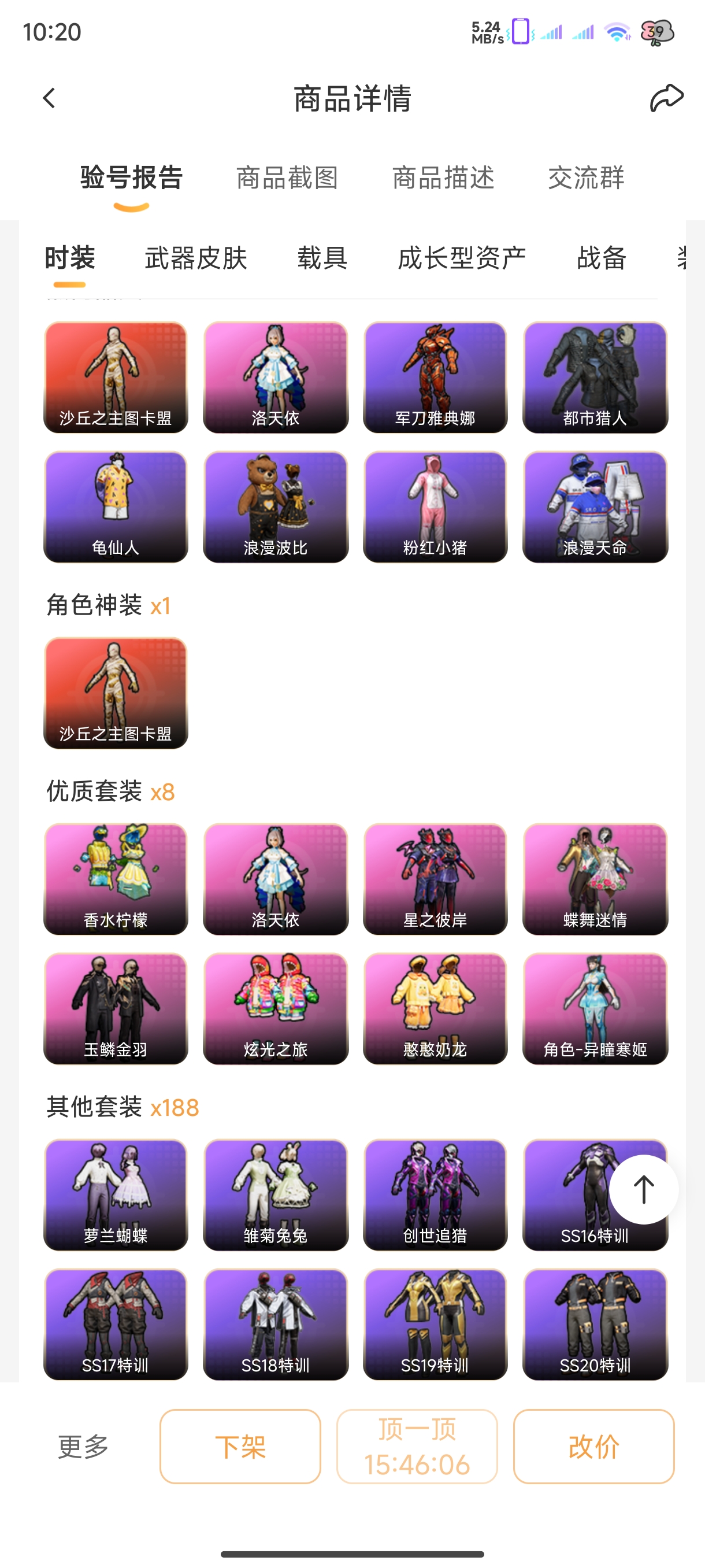The height and width of the screenshot is (1568, 705).
Task: Tap the 顶一顶 bump button
Action: click(x=417, y=1447)
